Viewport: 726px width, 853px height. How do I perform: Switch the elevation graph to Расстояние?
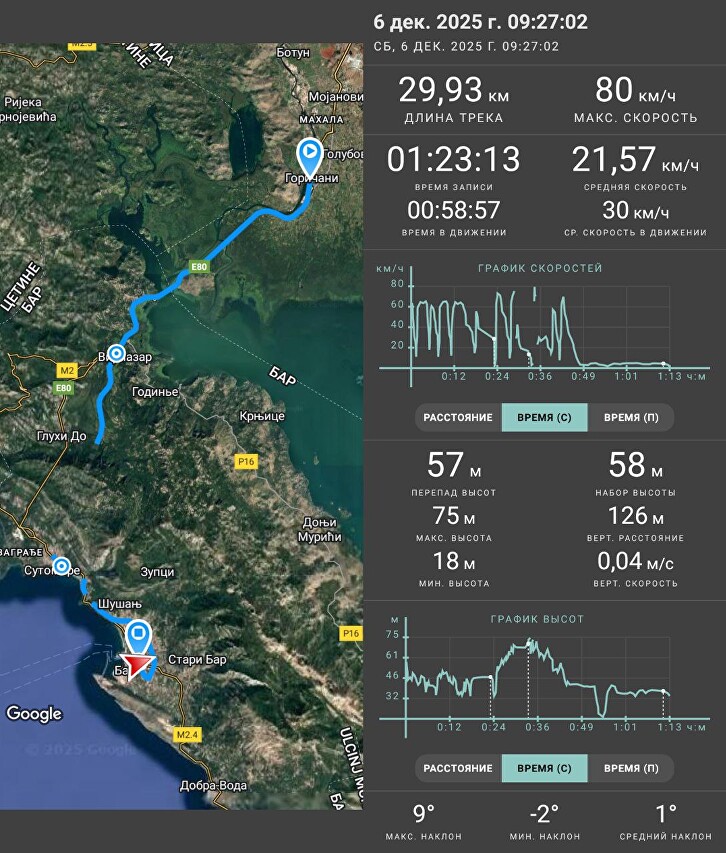pyautogui.click(x=458, y=769)
